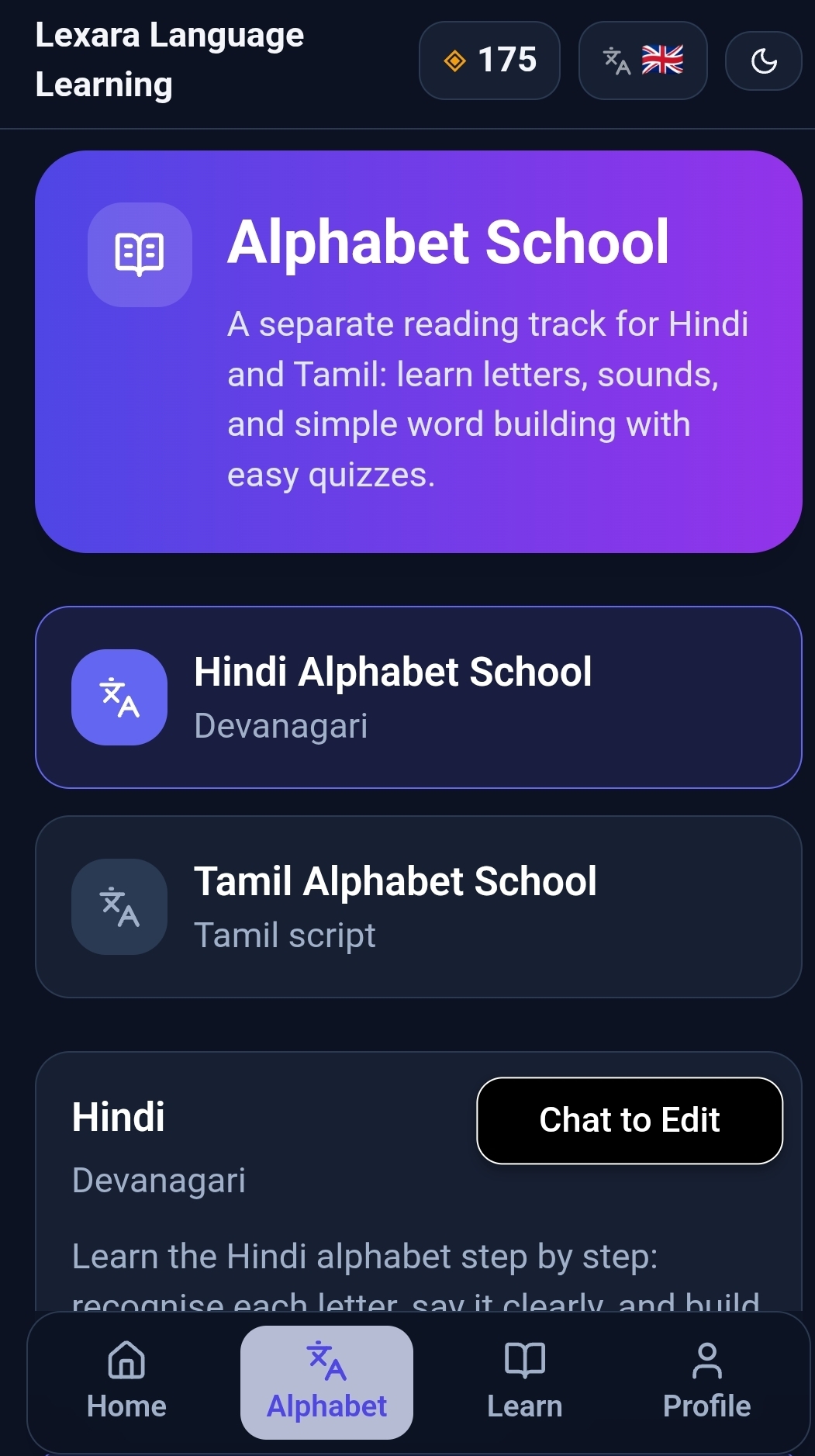Viewport: 815px width, 1456px height.
Task: Tap the Chat to Edit button
Action: [x=630, y=1120]
